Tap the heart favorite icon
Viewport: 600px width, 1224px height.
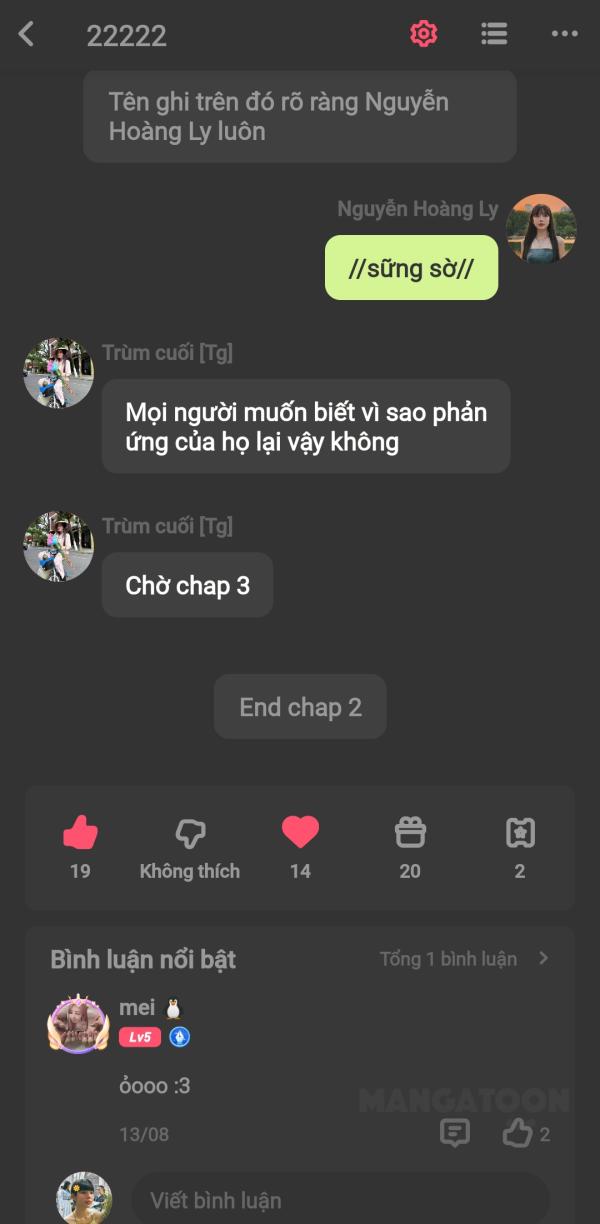[300, 832]
